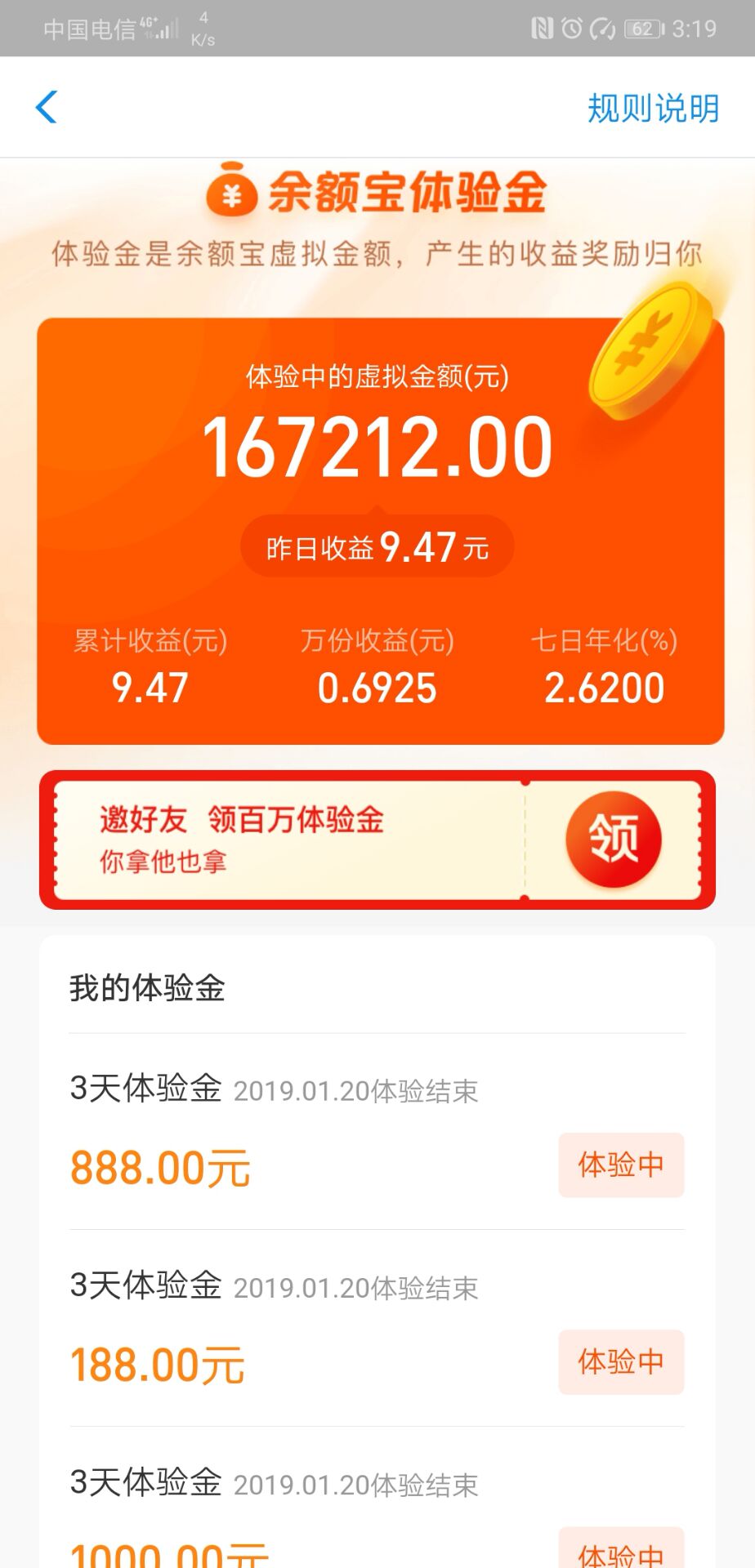Open 规则说明 rules explanation

point(653,108)
